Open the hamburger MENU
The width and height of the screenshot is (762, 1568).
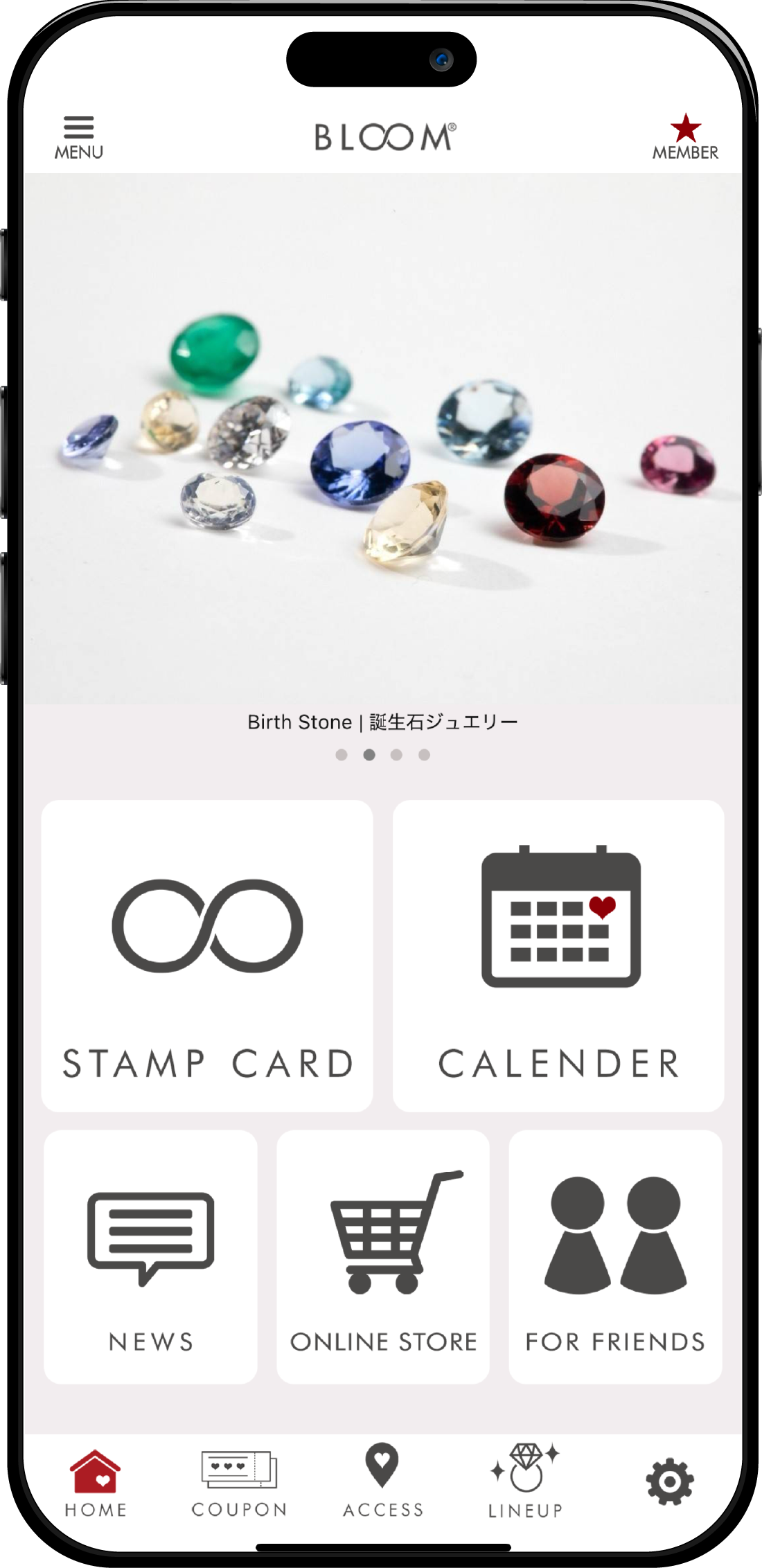tap(78, 138)
